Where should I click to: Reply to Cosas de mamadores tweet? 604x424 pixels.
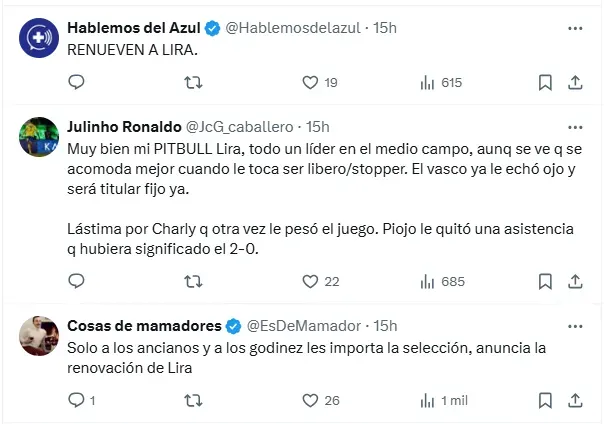(x=76, y=400)
